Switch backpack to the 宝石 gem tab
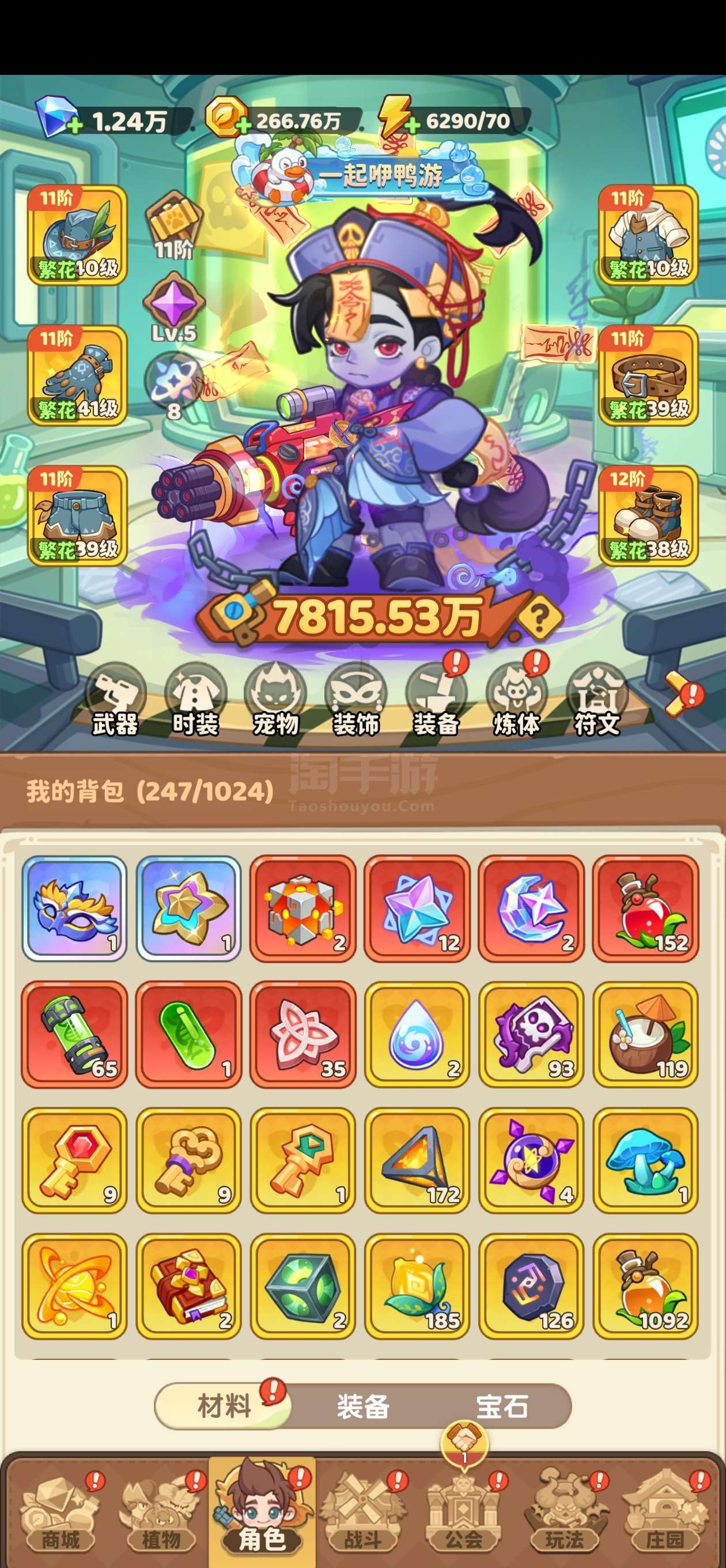 pos(502,1406)
